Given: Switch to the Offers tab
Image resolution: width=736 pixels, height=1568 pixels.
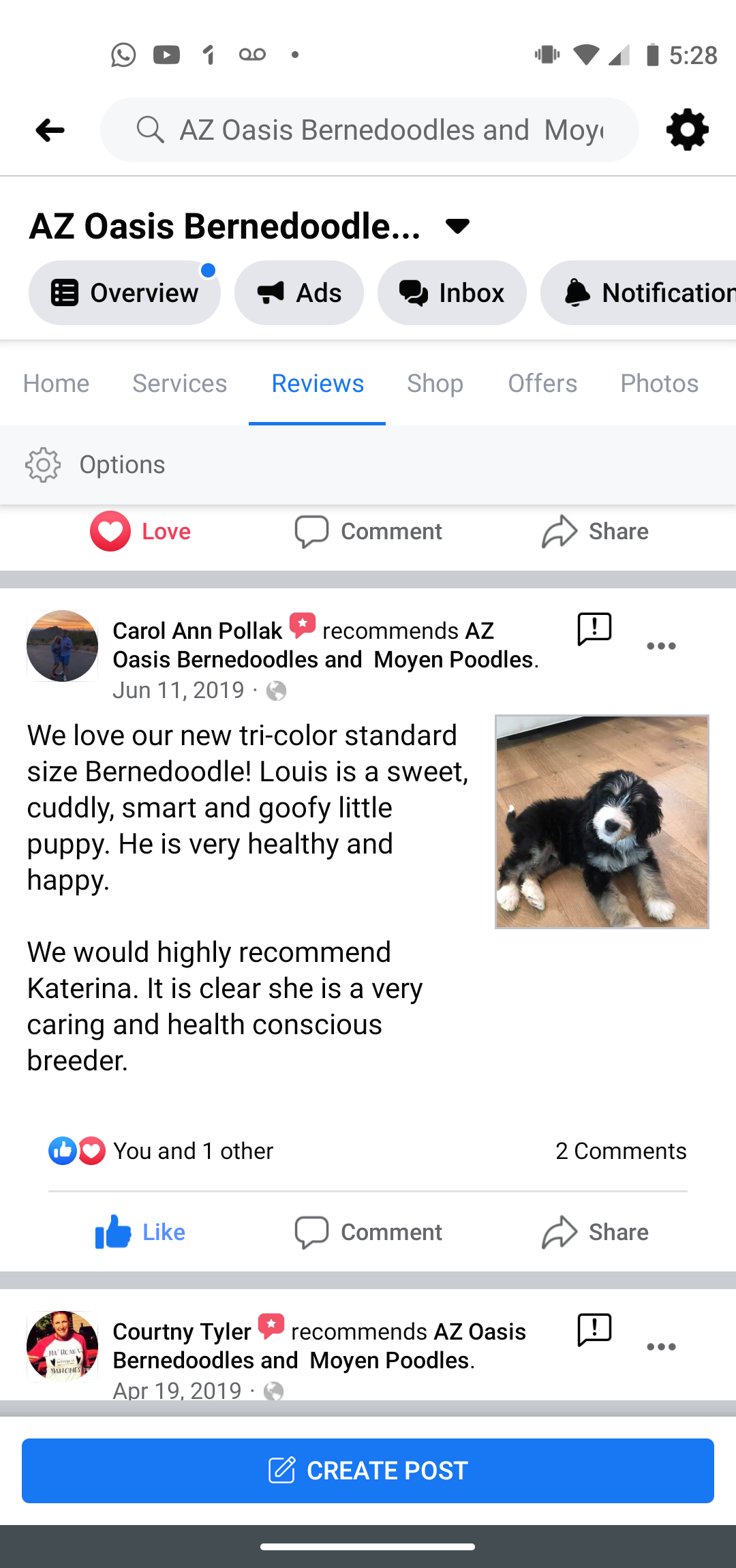Looking at the screenshot, I should pos(542,383).
